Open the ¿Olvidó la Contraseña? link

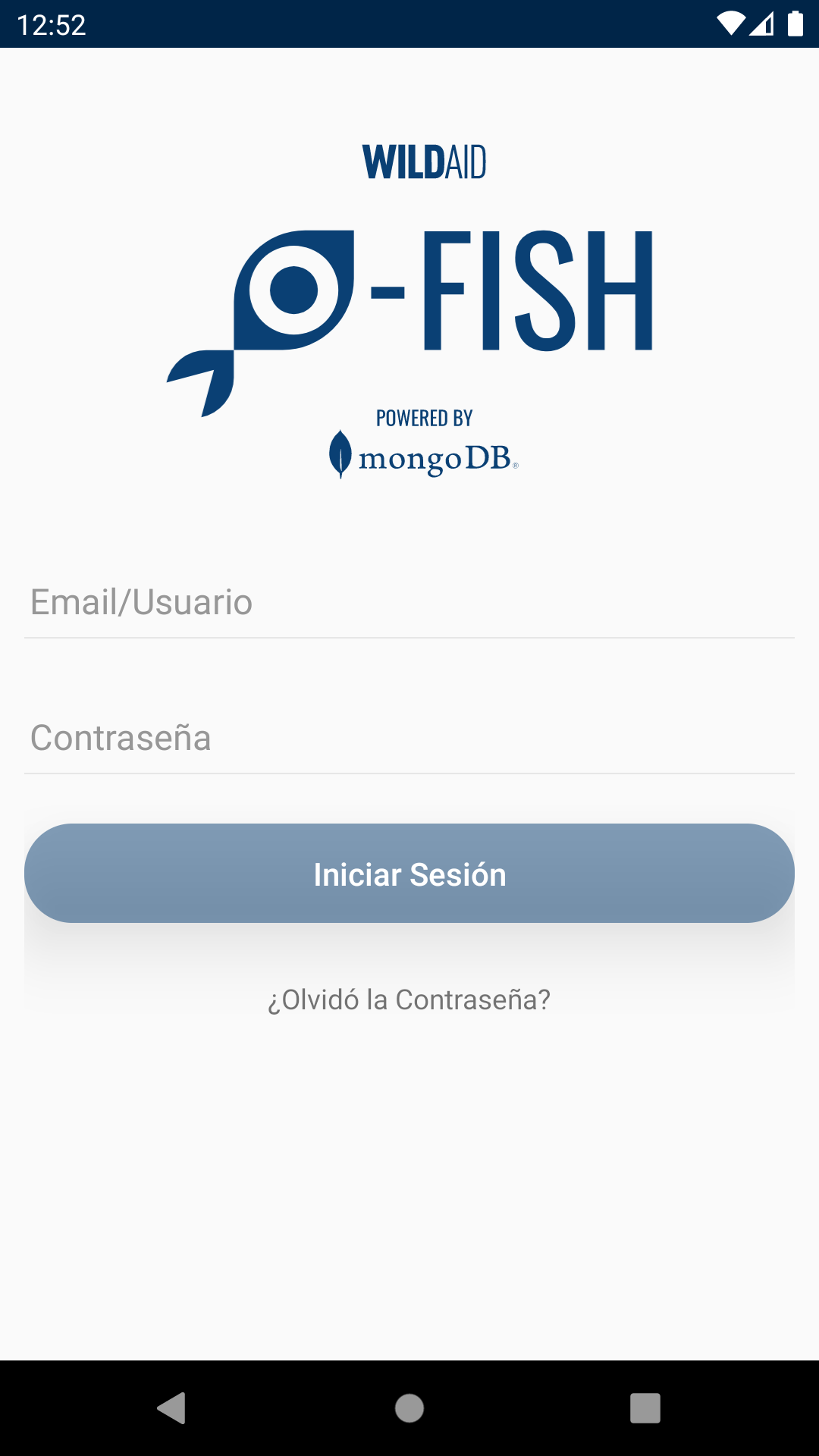[409, 999]
